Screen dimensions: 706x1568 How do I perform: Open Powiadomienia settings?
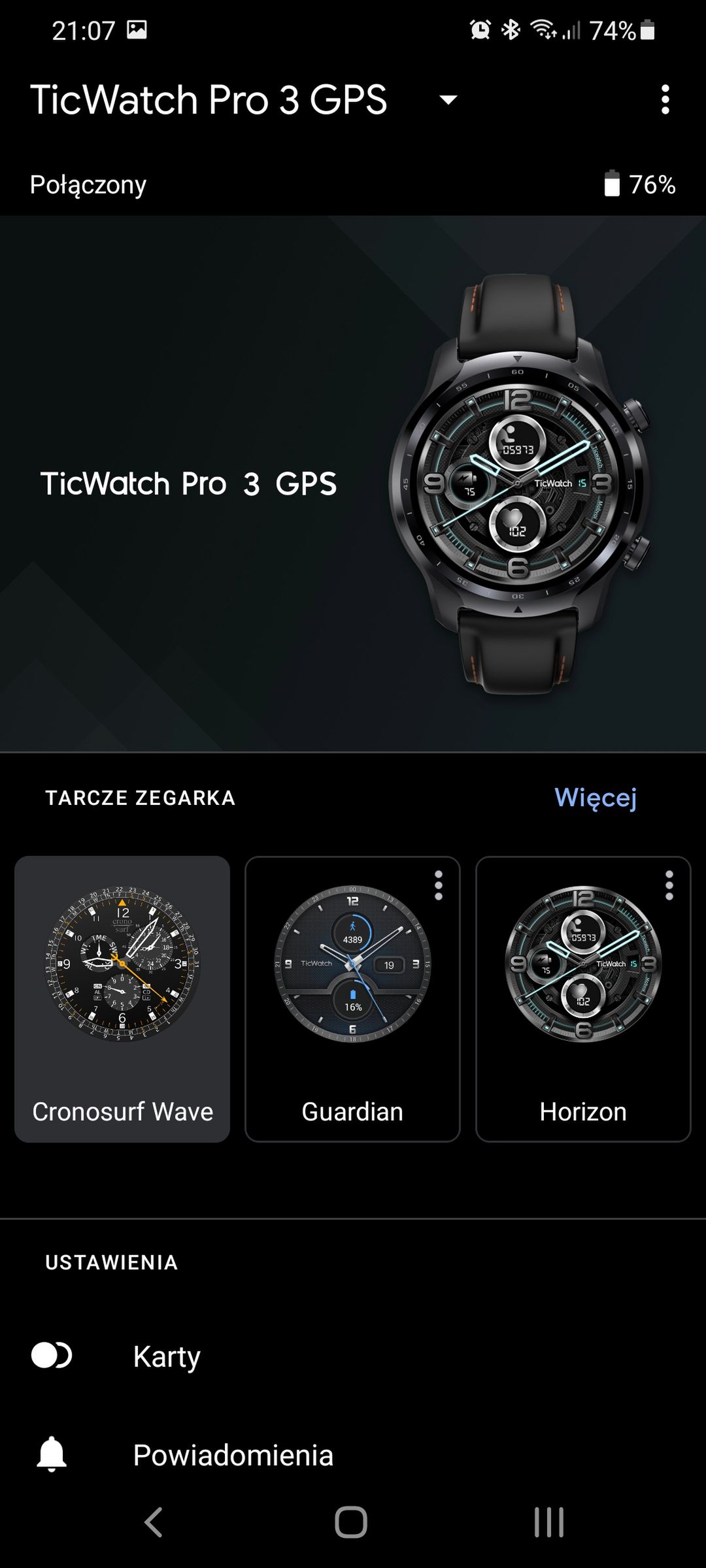click(353, 1455)
